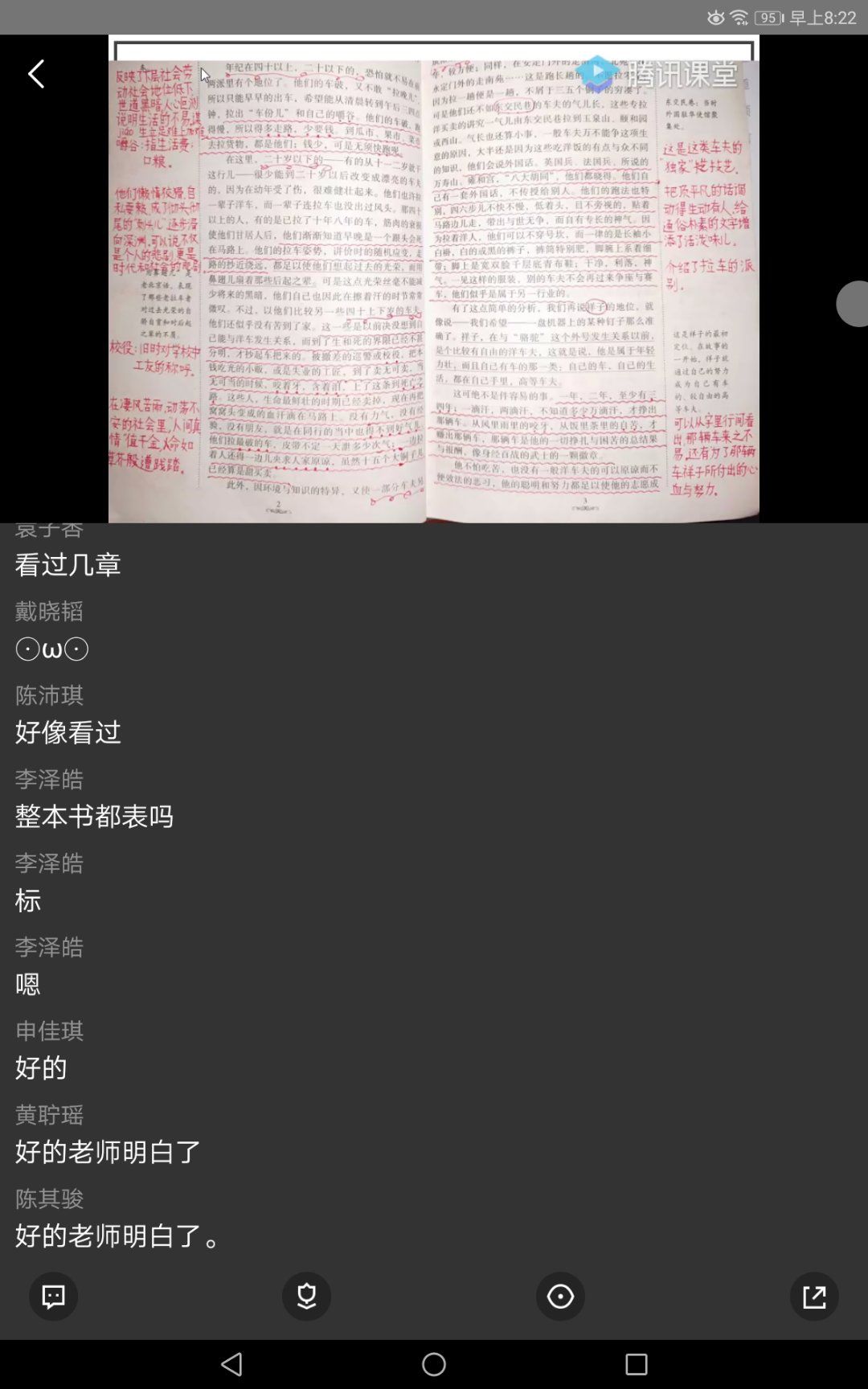Tap the circular target icon at bottom

pyautogui.click(x=560, y=1296)
